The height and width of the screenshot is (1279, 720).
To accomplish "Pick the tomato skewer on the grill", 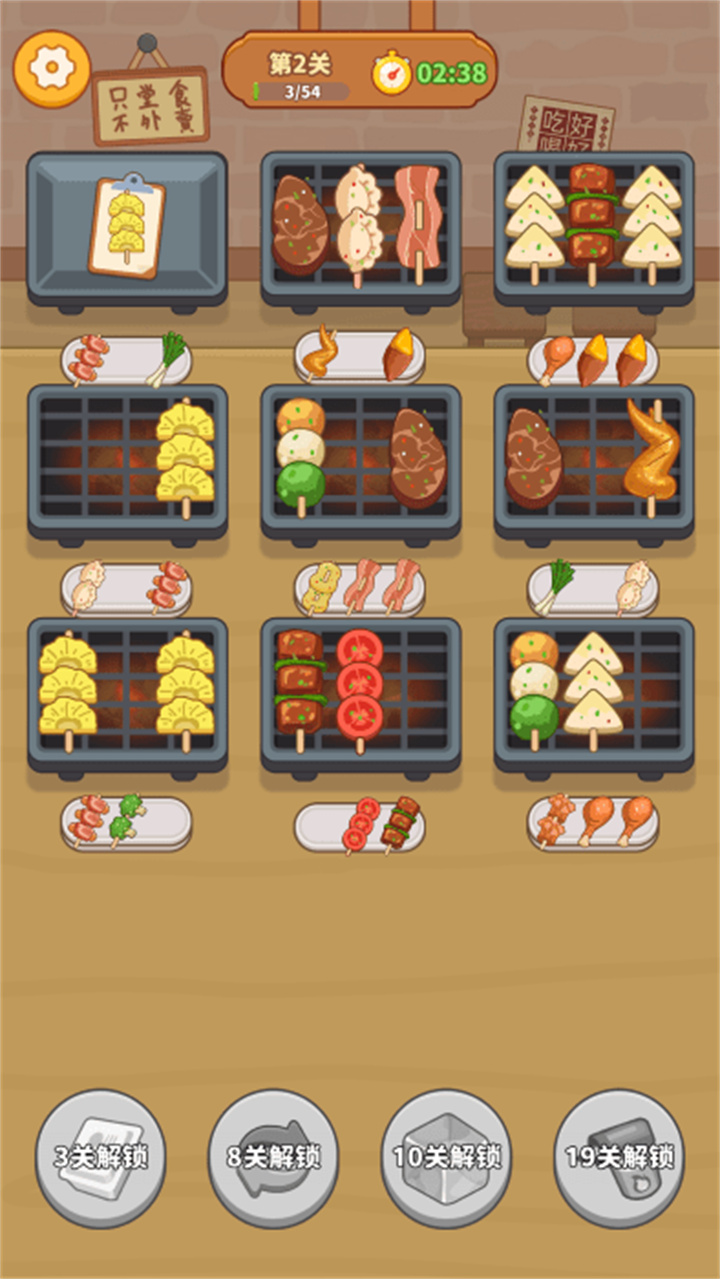I will tap(359, 683).
